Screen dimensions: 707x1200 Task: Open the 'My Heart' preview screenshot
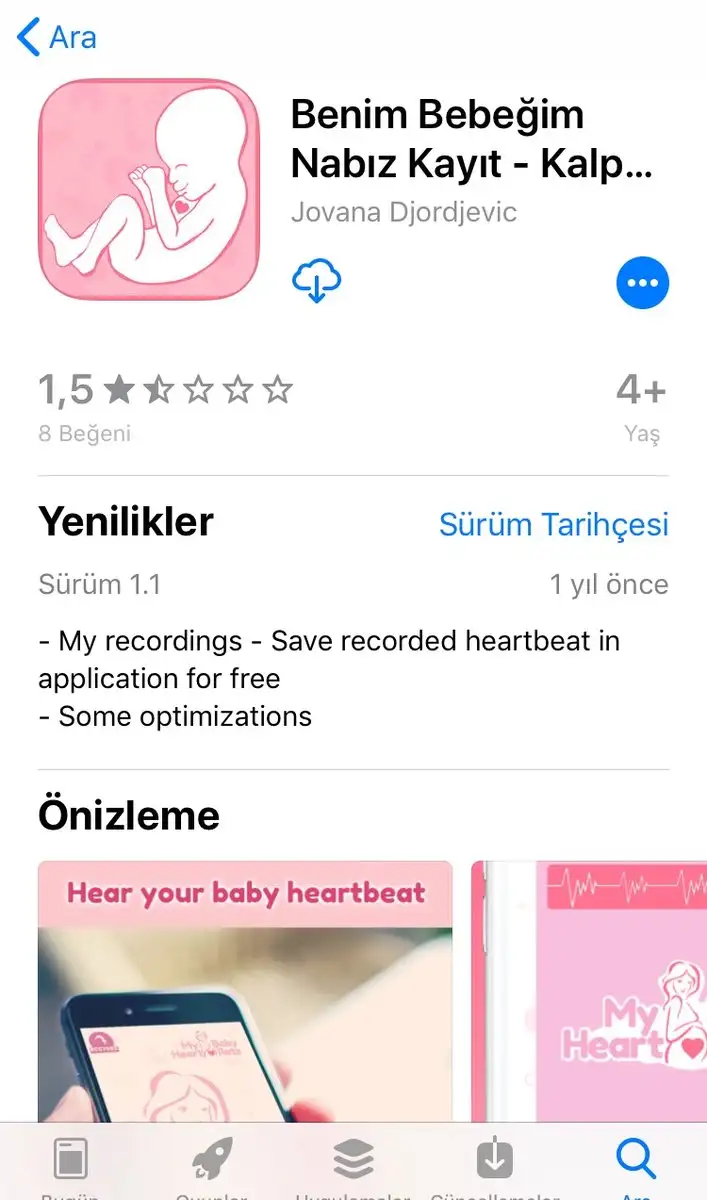[x=589, y=990]
